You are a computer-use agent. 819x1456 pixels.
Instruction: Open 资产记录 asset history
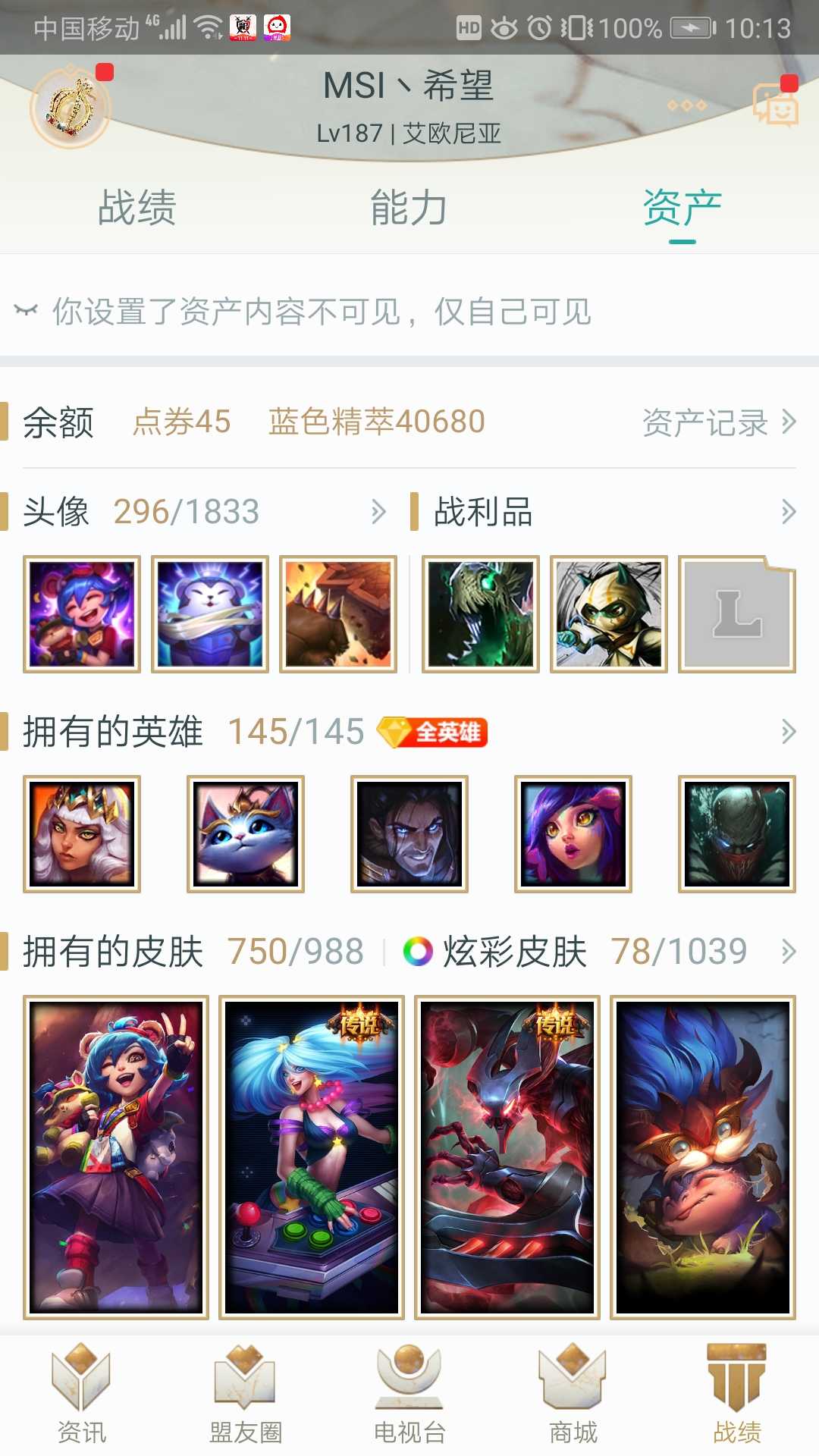pos(717,422)
